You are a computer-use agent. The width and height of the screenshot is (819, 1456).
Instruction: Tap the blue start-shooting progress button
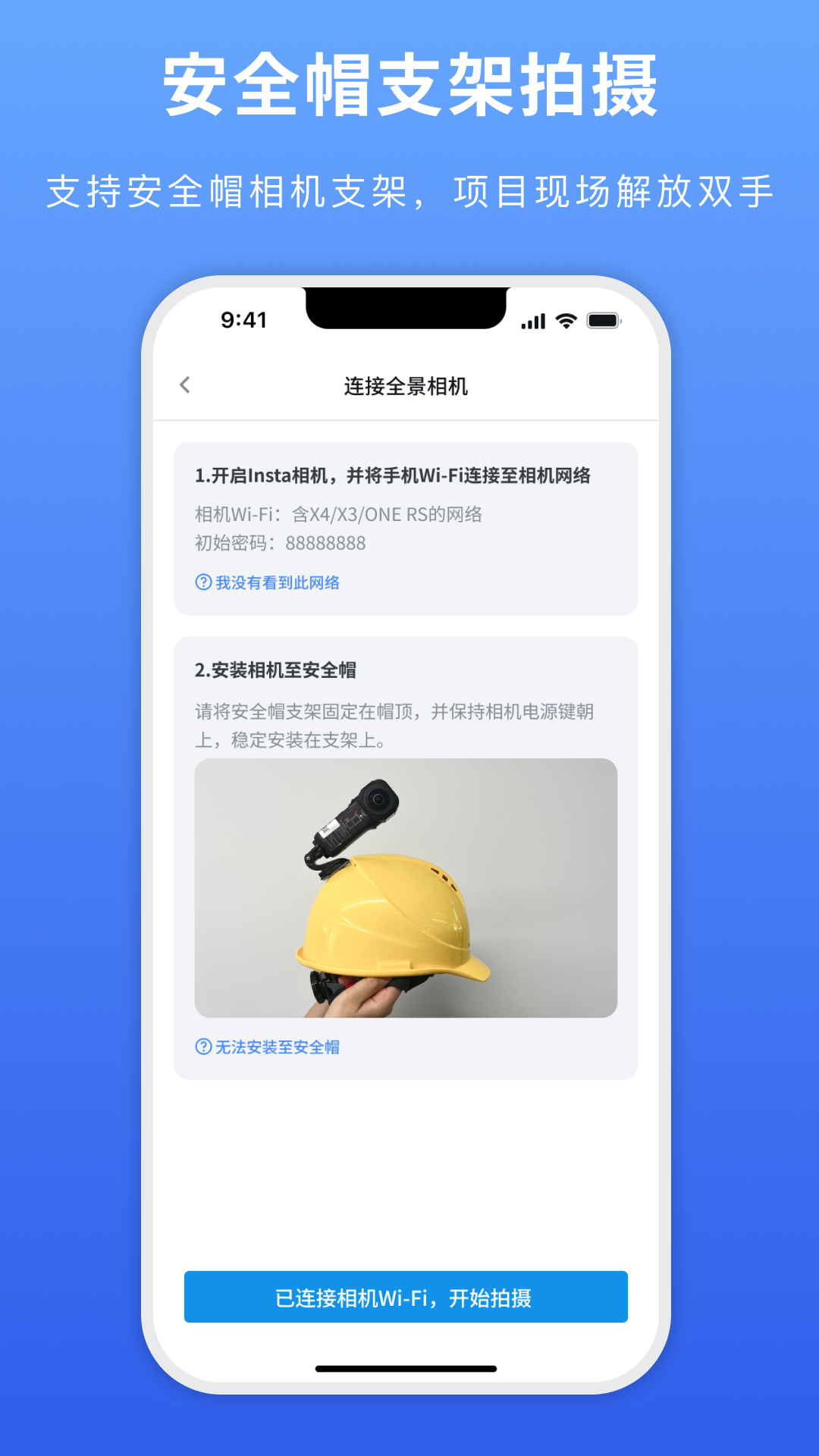click(406, 1297)
